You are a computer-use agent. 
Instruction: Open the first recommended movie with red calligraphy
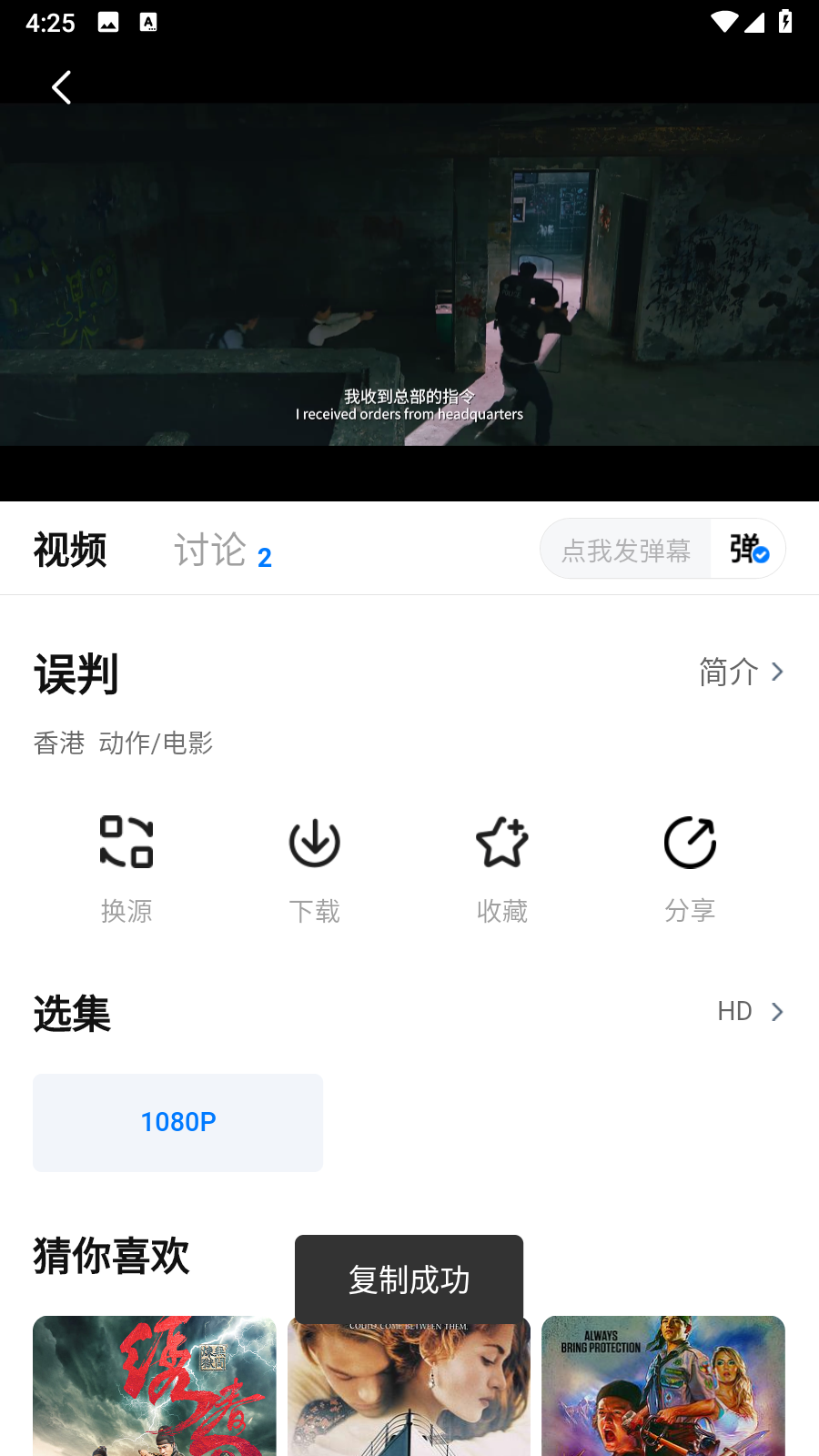[x=155, y=1388]
